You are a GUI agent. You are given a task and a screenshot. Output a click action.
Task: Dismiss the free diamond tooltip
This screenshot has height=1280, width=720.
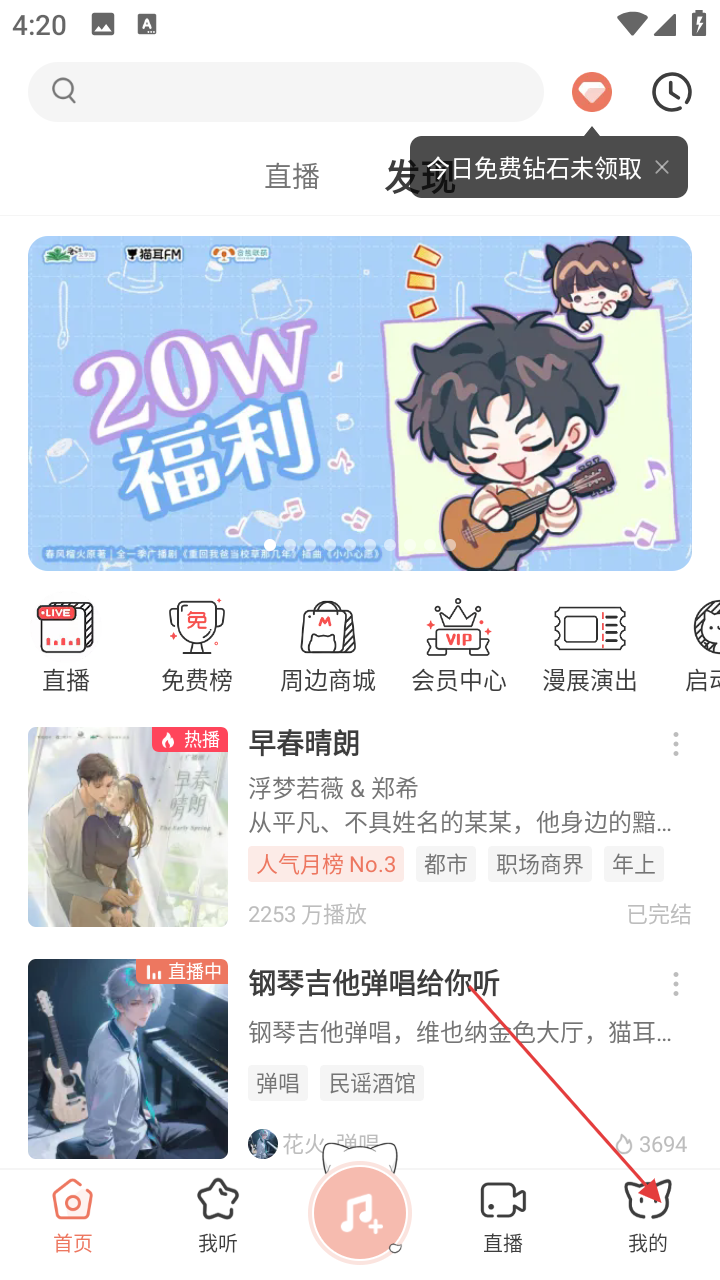[662, 168]
